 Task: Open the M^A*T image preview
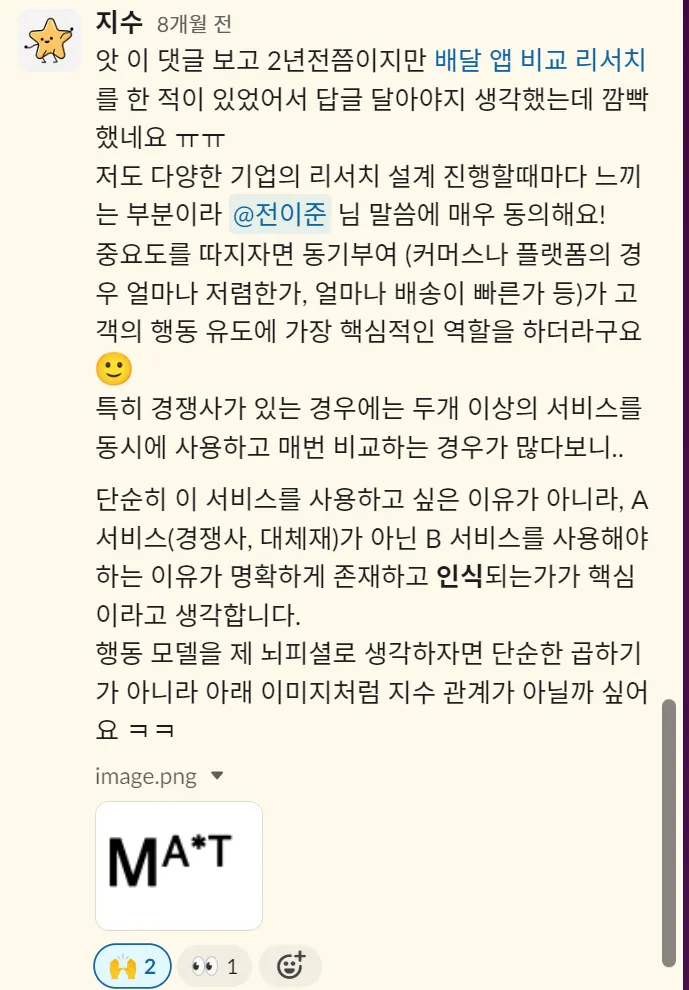(x=179, y=865)
